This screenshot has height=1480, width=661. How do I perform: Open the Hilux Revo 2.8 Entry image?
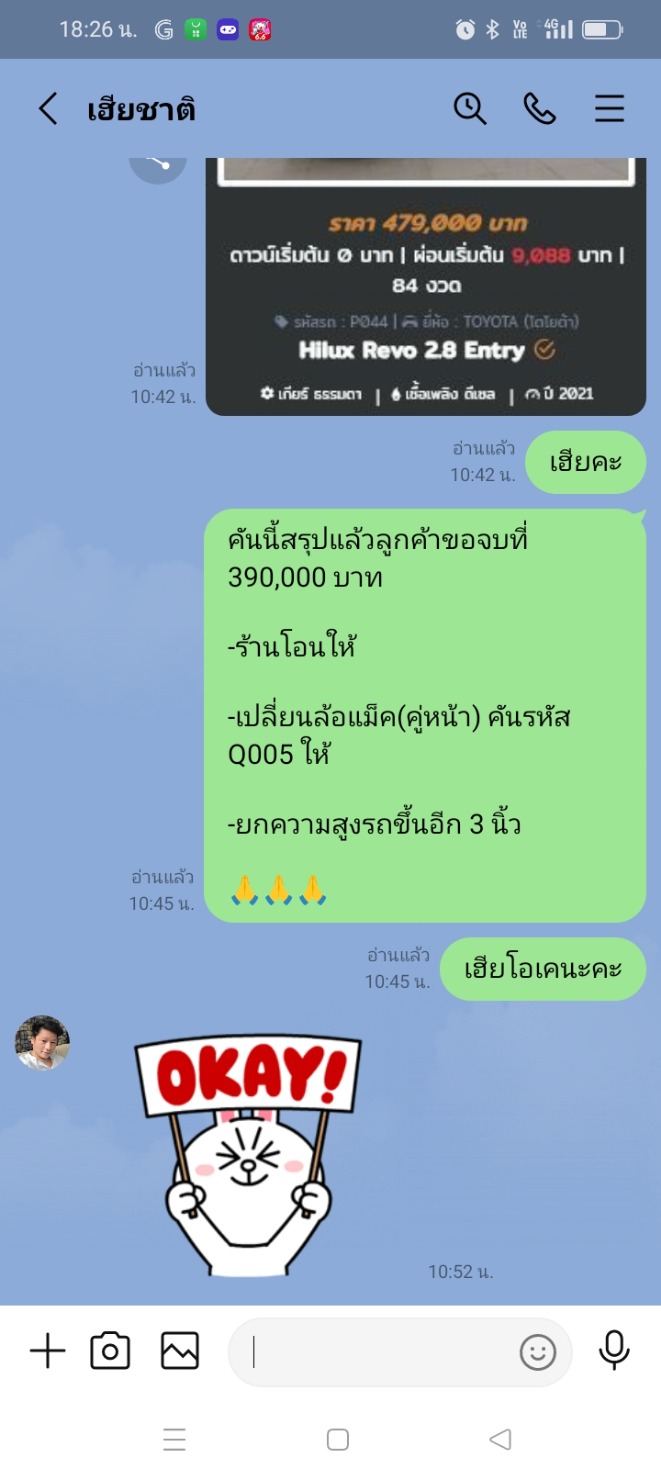(x=426, y=286)
